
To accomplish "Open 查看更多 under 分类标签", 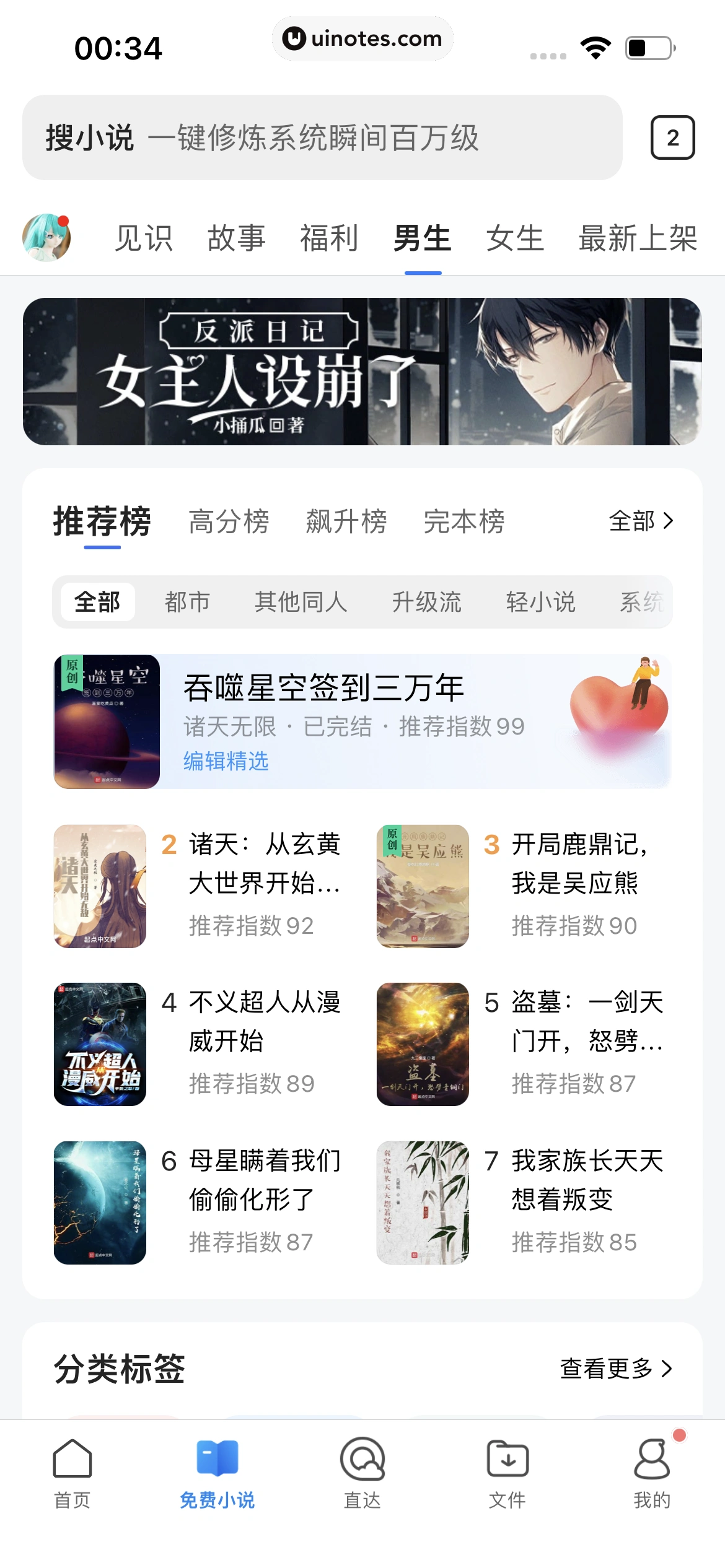I will [x=613, y=1370].
